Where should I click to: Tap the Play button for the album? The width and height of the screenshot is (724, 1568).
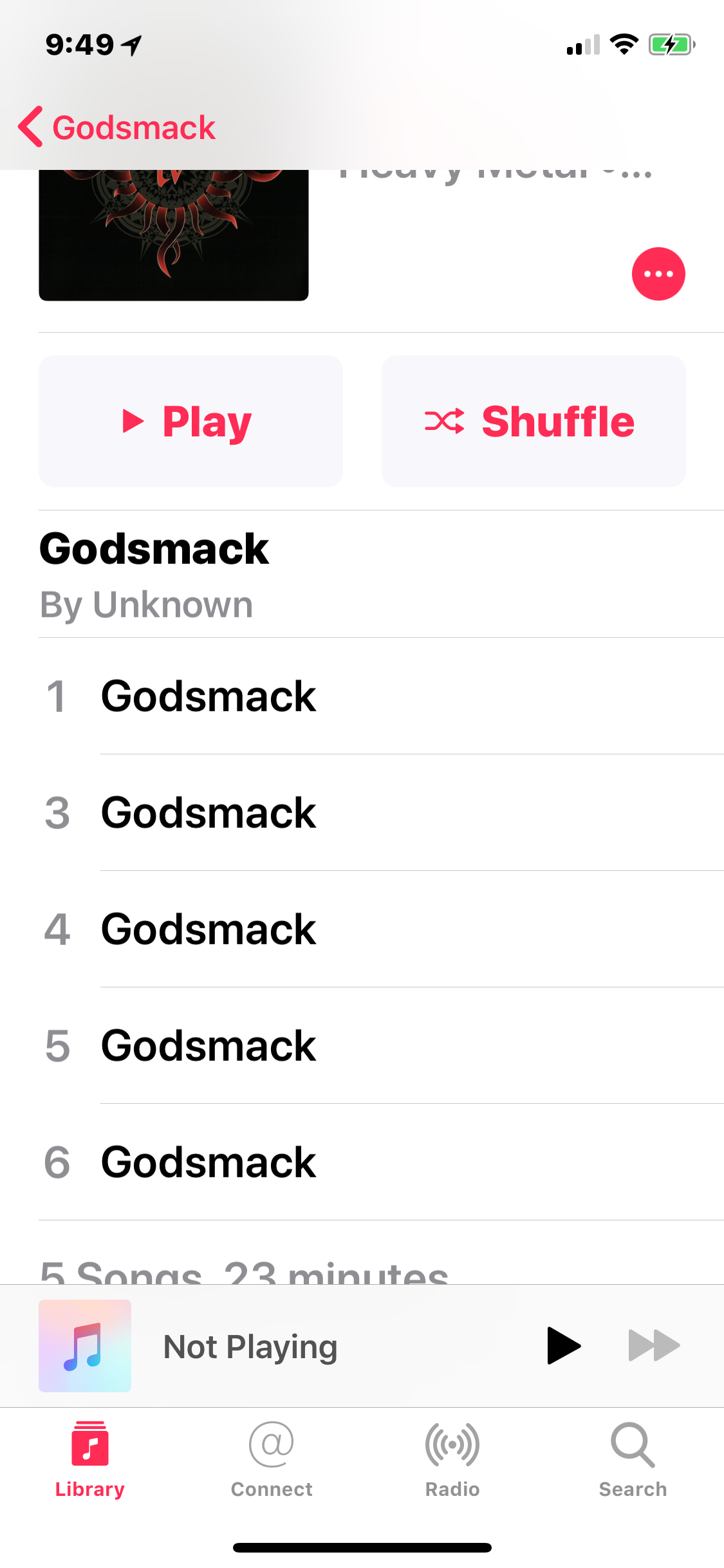click(190, 421)
